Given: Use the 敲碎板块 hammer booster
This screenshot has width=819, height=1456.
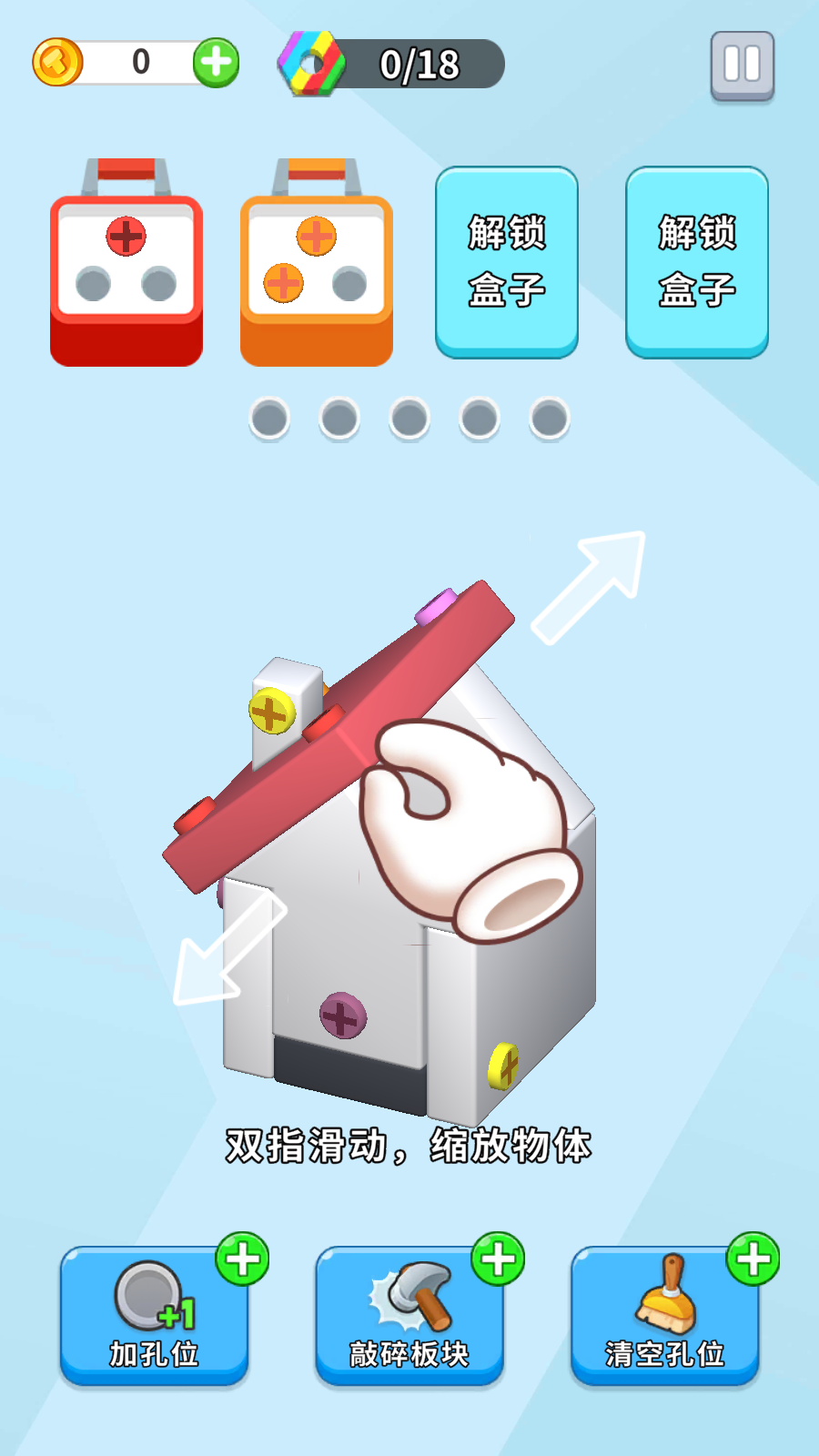Looking at the screenshot, I should 409,1315.
